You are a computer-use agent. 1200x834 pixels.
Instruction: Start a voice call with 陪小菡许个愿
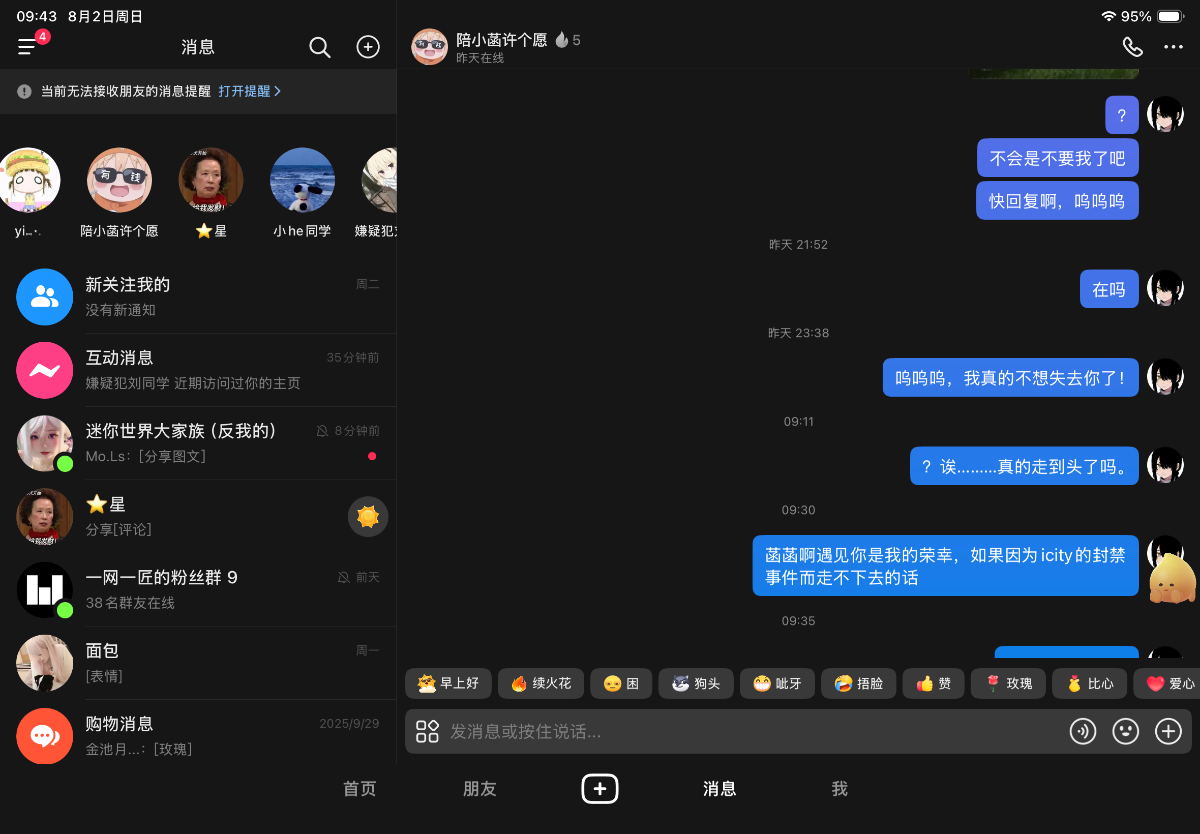click(1132, 47)
